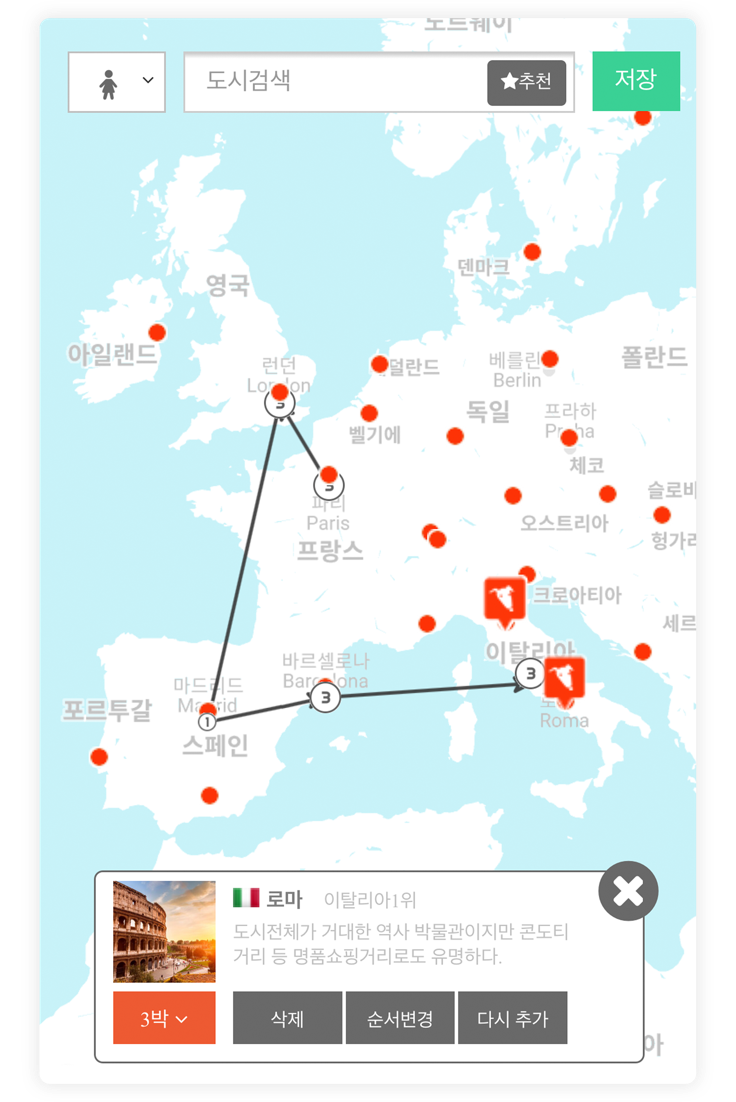Select the London route marker
The image size is (736, 1102).
tap(281, 403)
